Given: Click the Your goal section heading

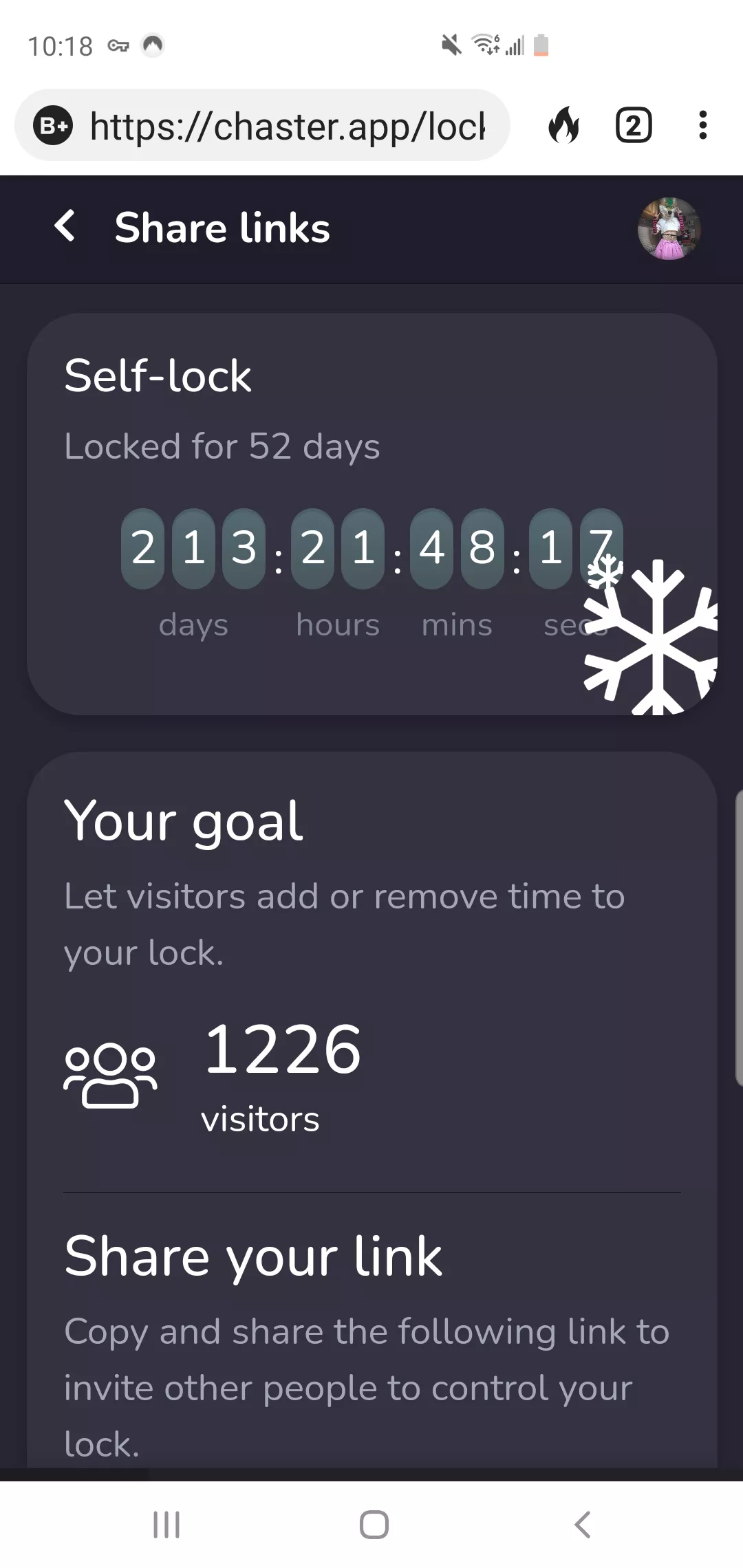Looking at the screenshot, I should 182,820.
